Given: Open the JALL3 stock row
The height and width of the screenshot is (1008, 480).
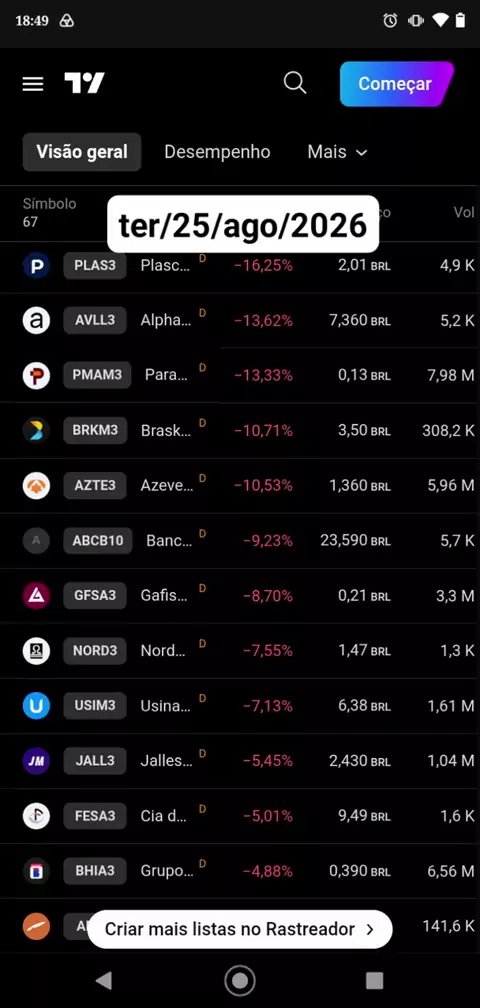Looking at the screenshot, I should tap(240, 761).
